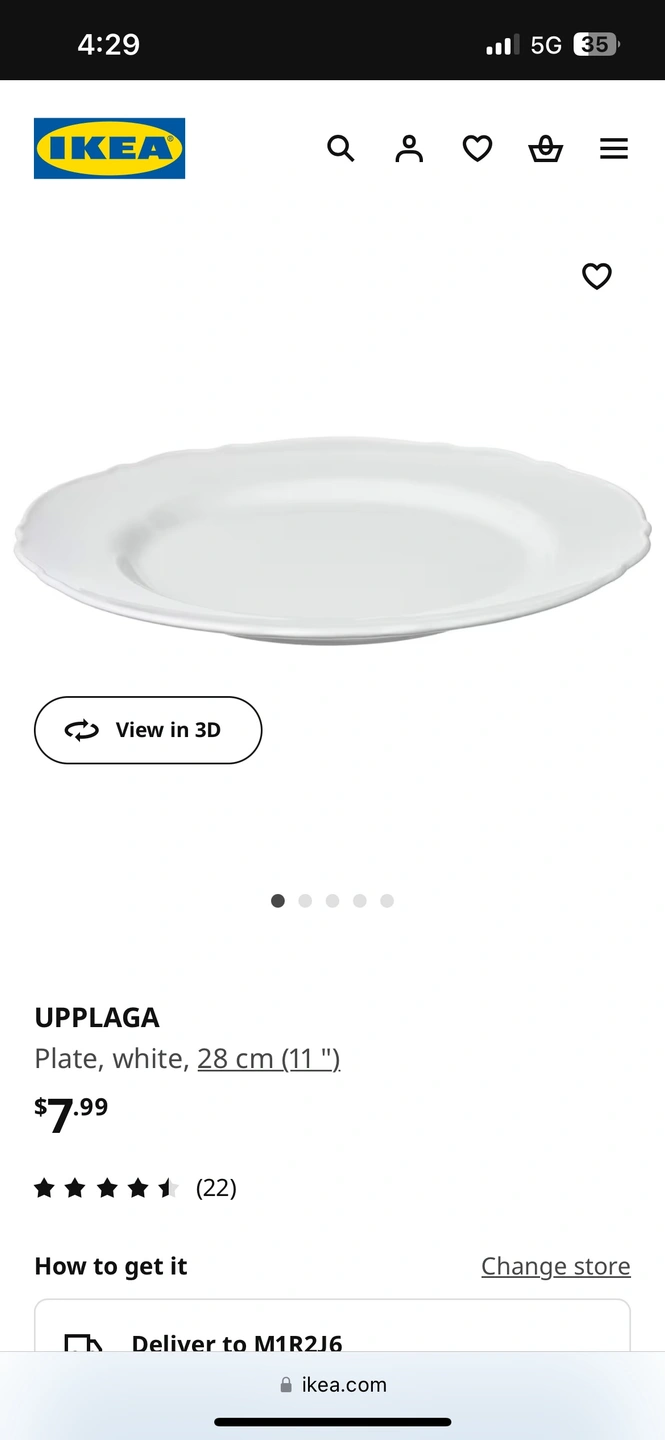The image size is (665, 1440).
Task: Tap the ikea.com address bar
Action: [333, 1385]
